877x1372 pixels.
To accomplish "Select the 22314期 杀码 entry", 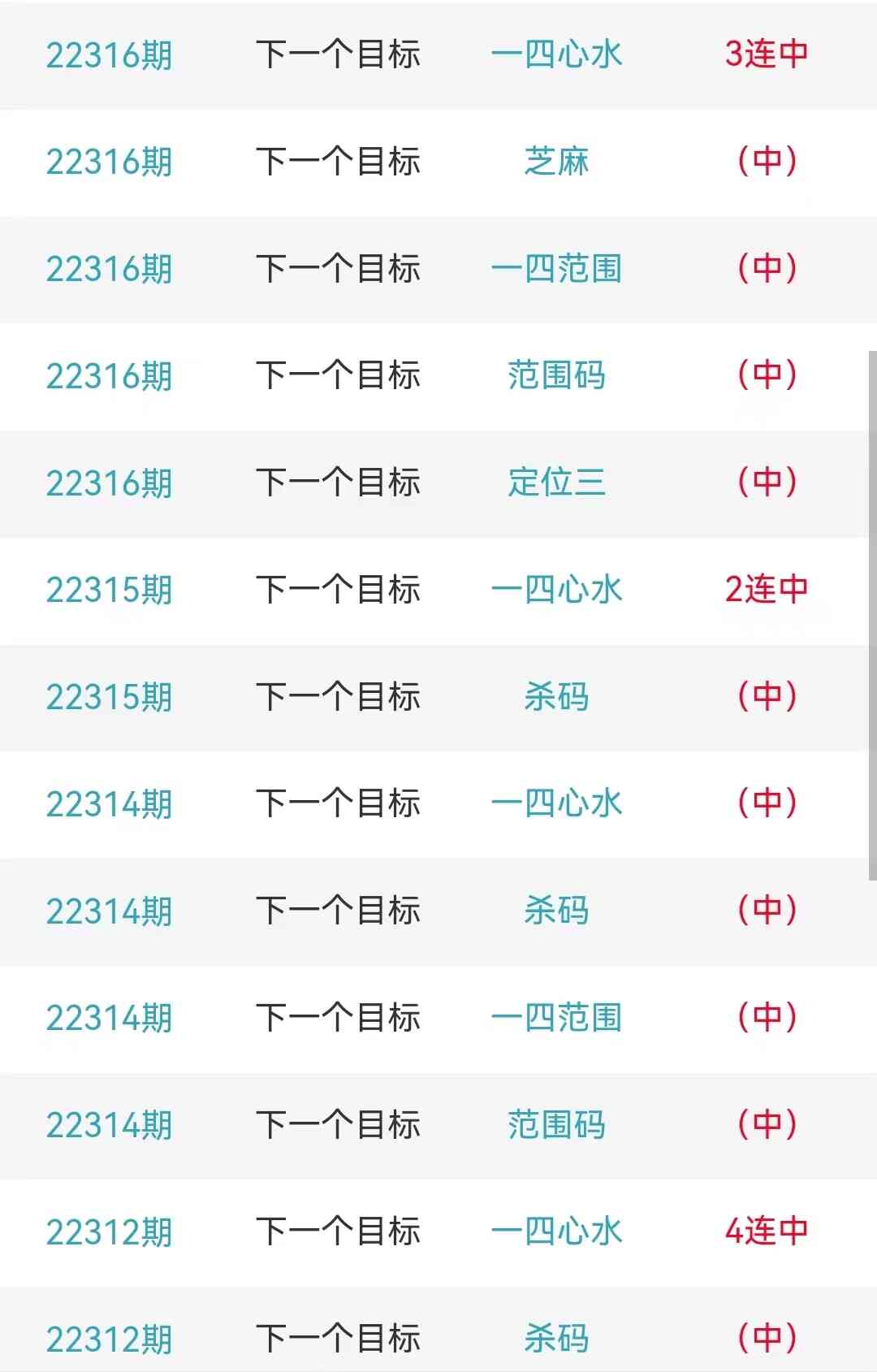I will click(x=556, y=911).
